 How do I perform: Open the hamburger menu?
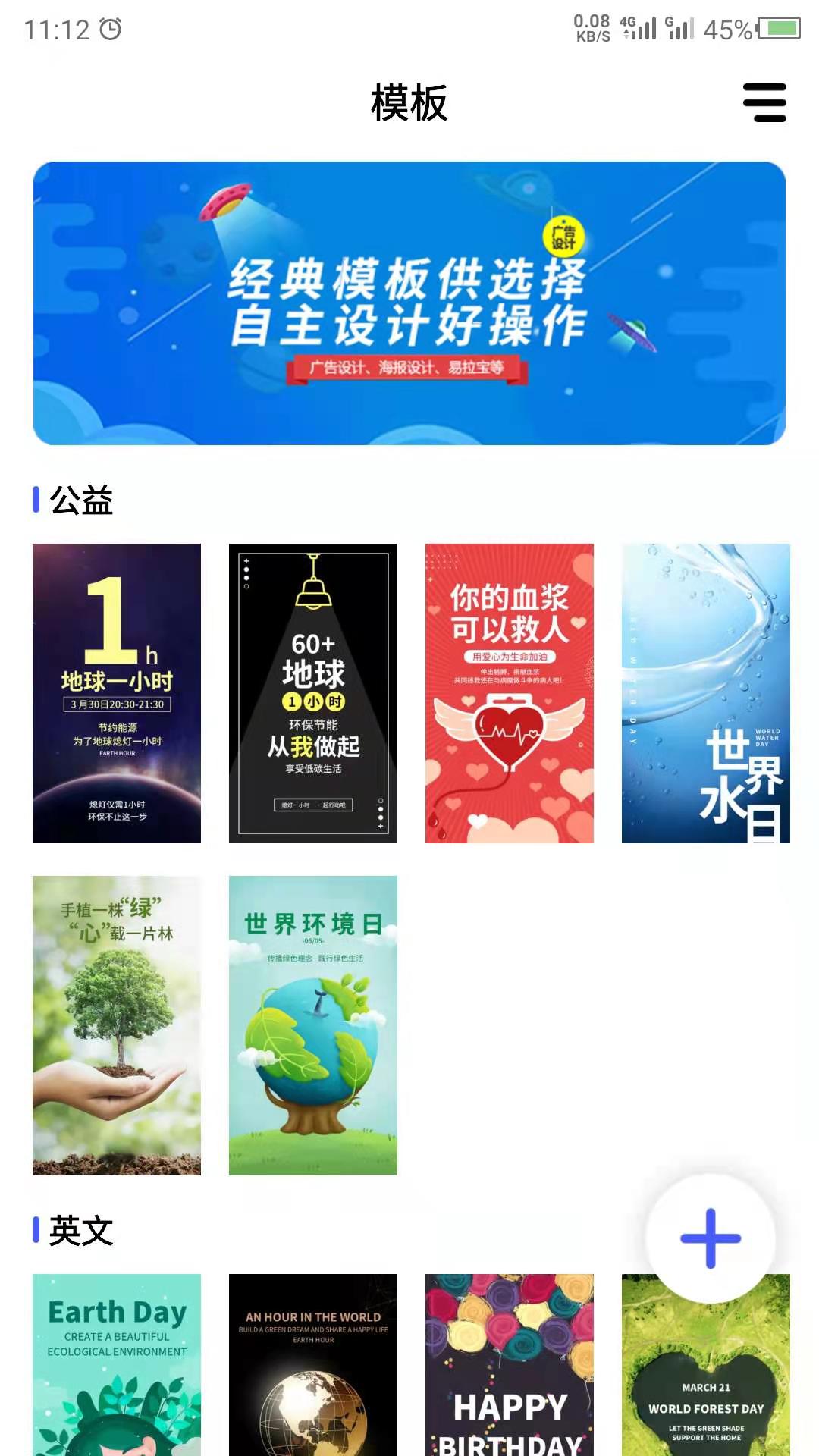click(x=764, y=104)
